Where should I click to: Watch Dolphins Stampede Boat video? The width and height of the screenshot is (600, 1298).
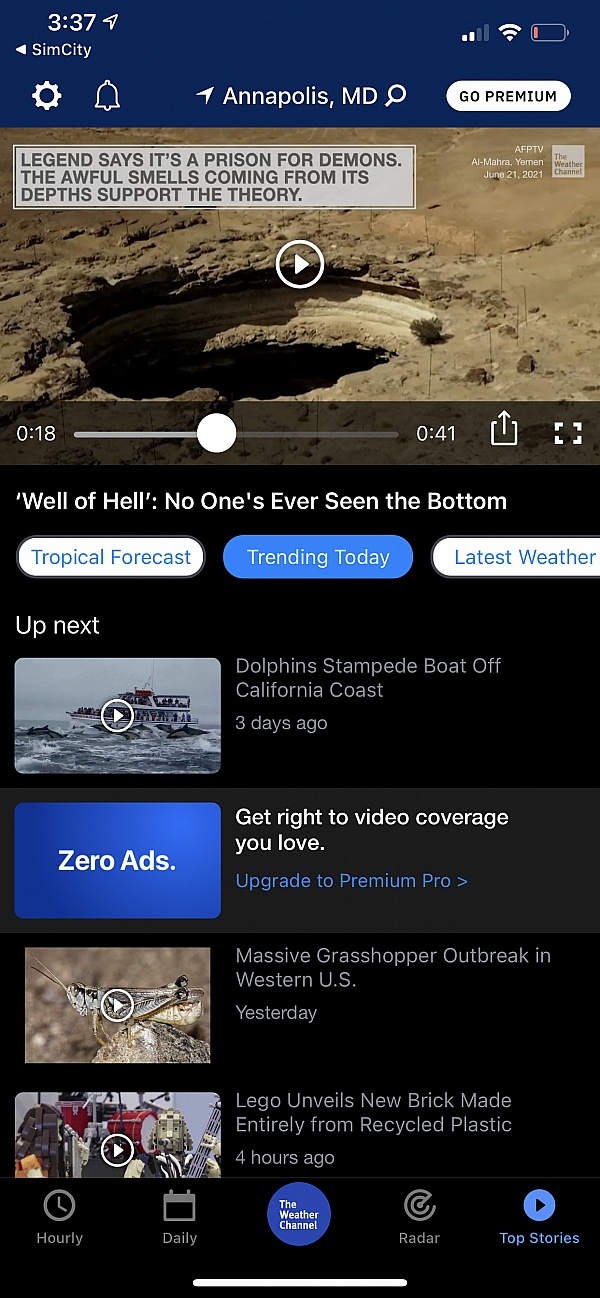pyautogui.click(x=118, y=715)
